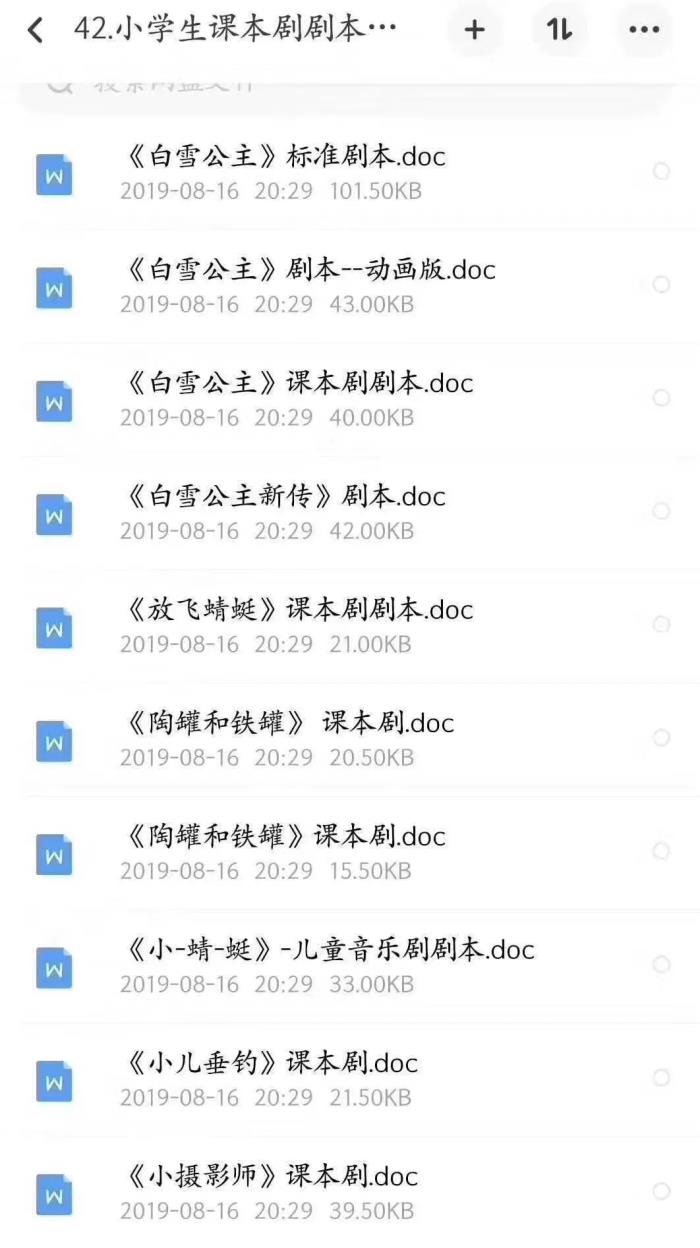700x1248 pixels.
Task: Open 《白雪公主新传》剧本.doc
Action: pos(282,511)
